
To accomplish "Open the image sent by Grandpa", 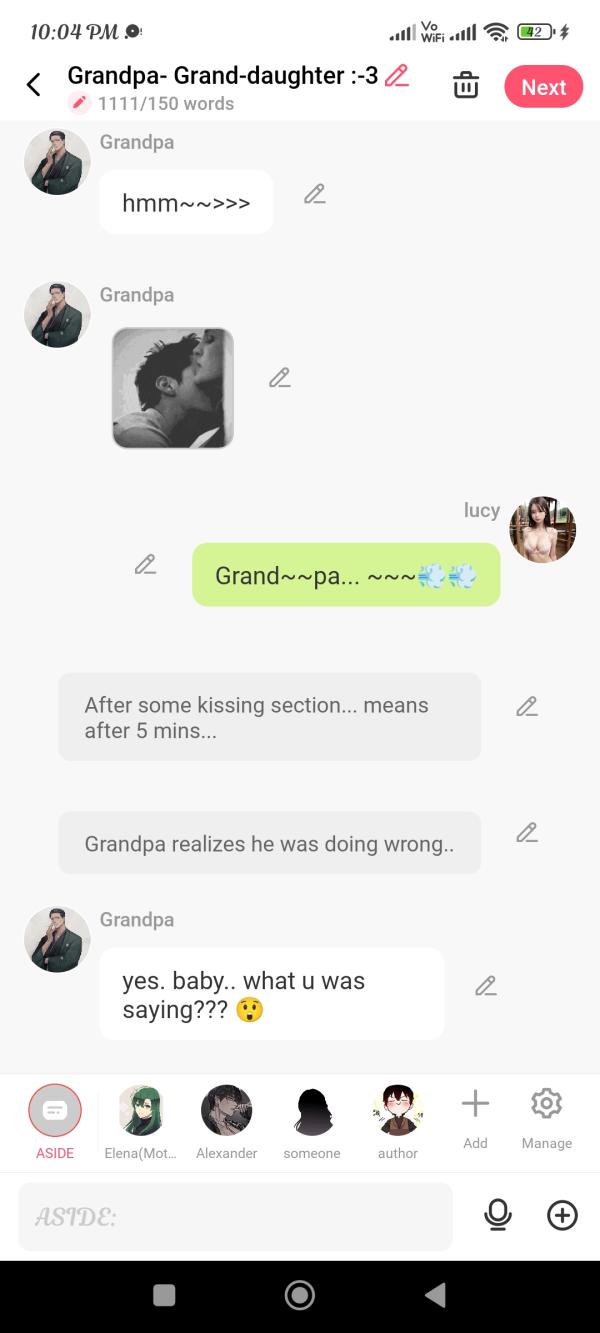I will tap(172, 387).
